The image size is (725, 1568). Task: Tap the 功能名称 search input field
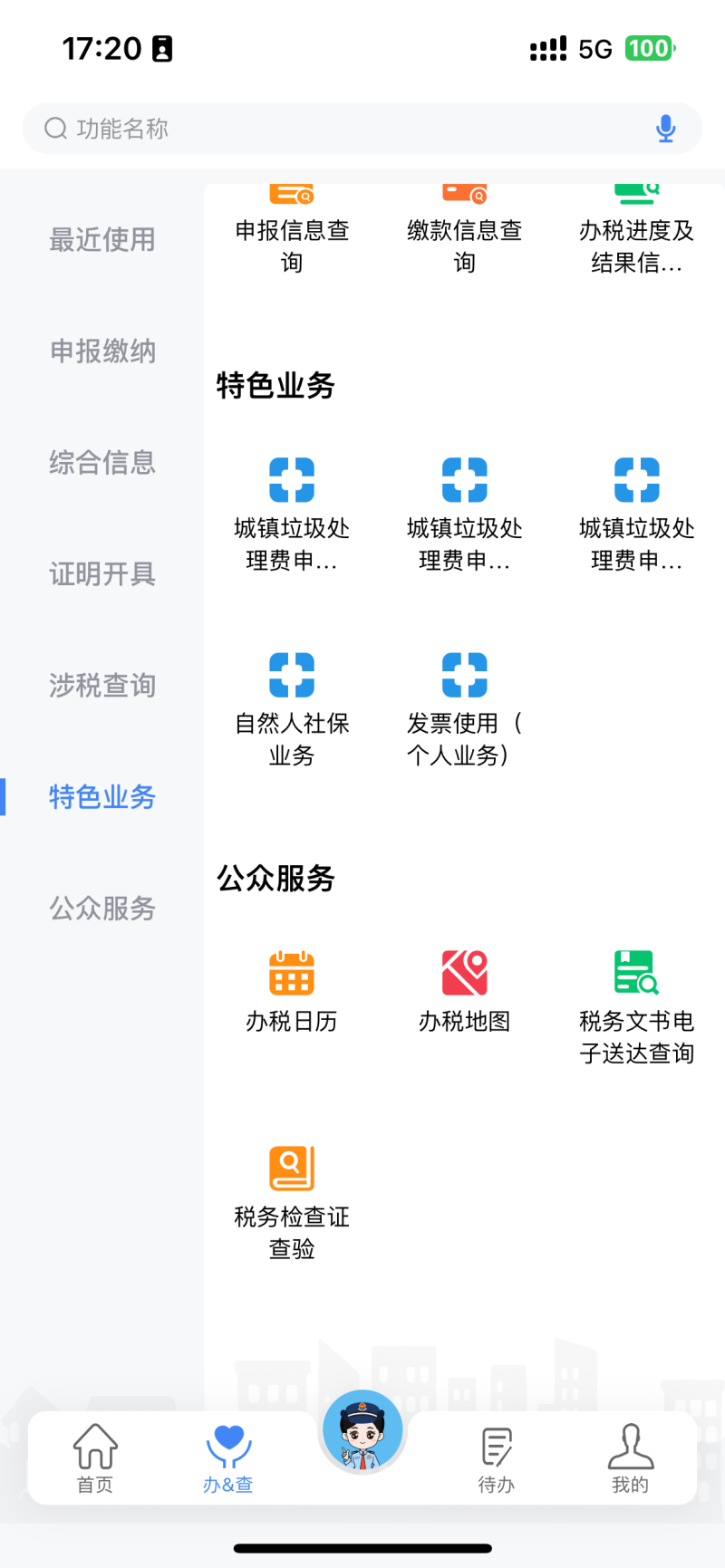pyautogui.click(x=272, y=128)
